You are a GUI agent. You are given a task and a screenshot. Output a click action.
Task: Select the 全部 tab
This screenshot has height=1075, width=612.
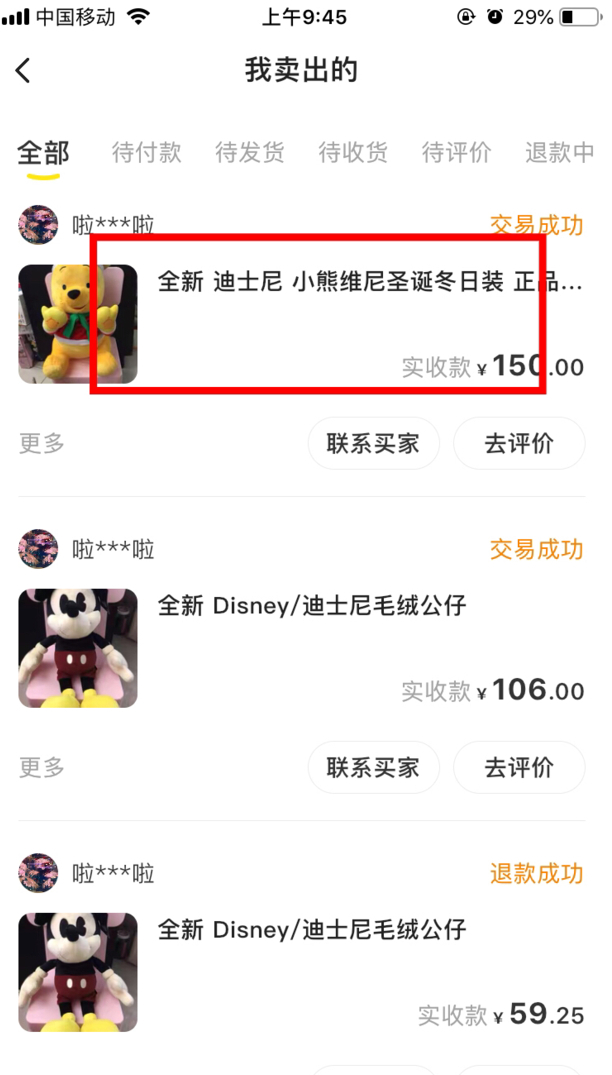tap(43, 153)
